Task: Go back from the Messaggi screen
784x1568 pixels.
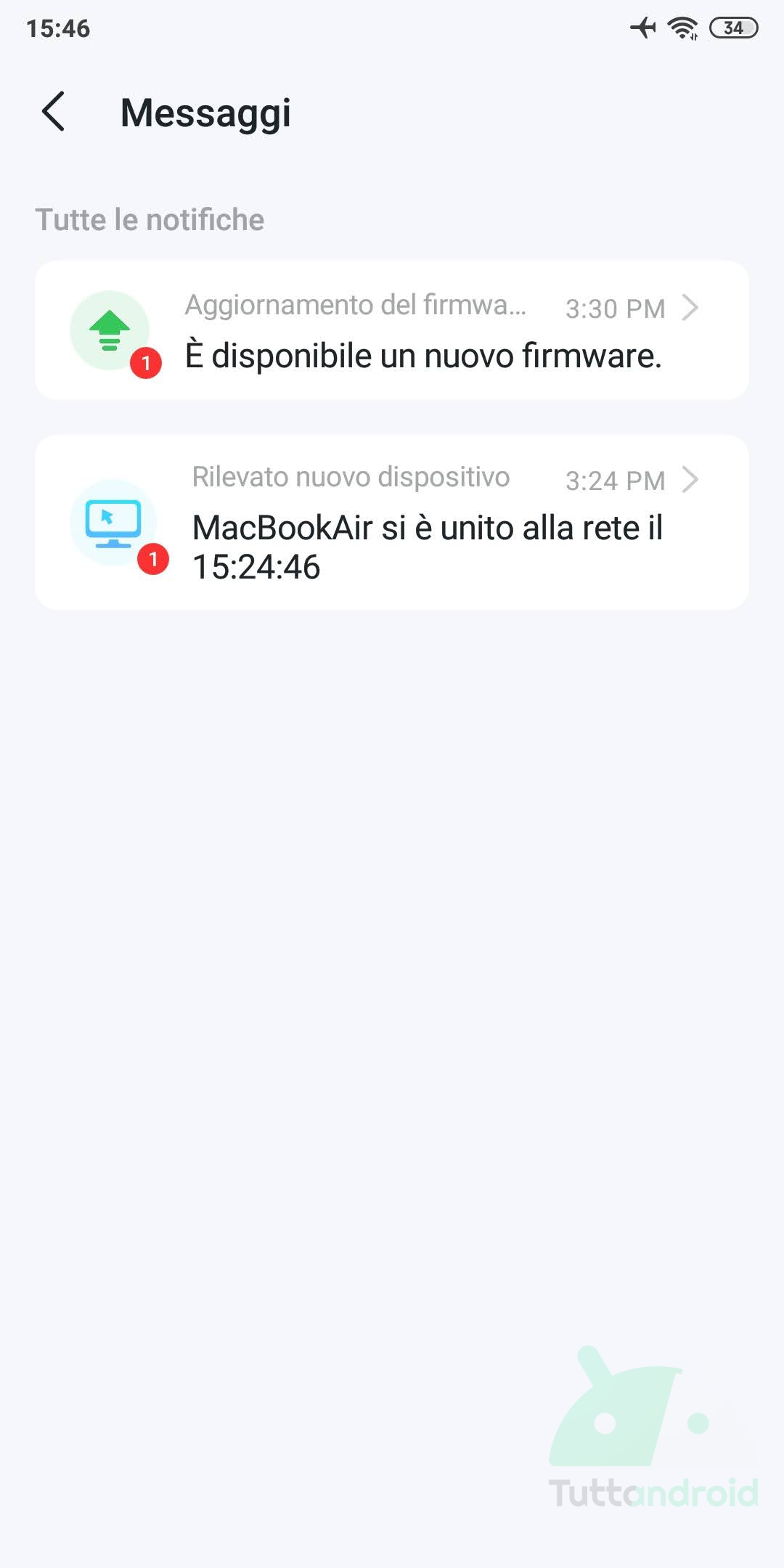Action: (54, 112)
